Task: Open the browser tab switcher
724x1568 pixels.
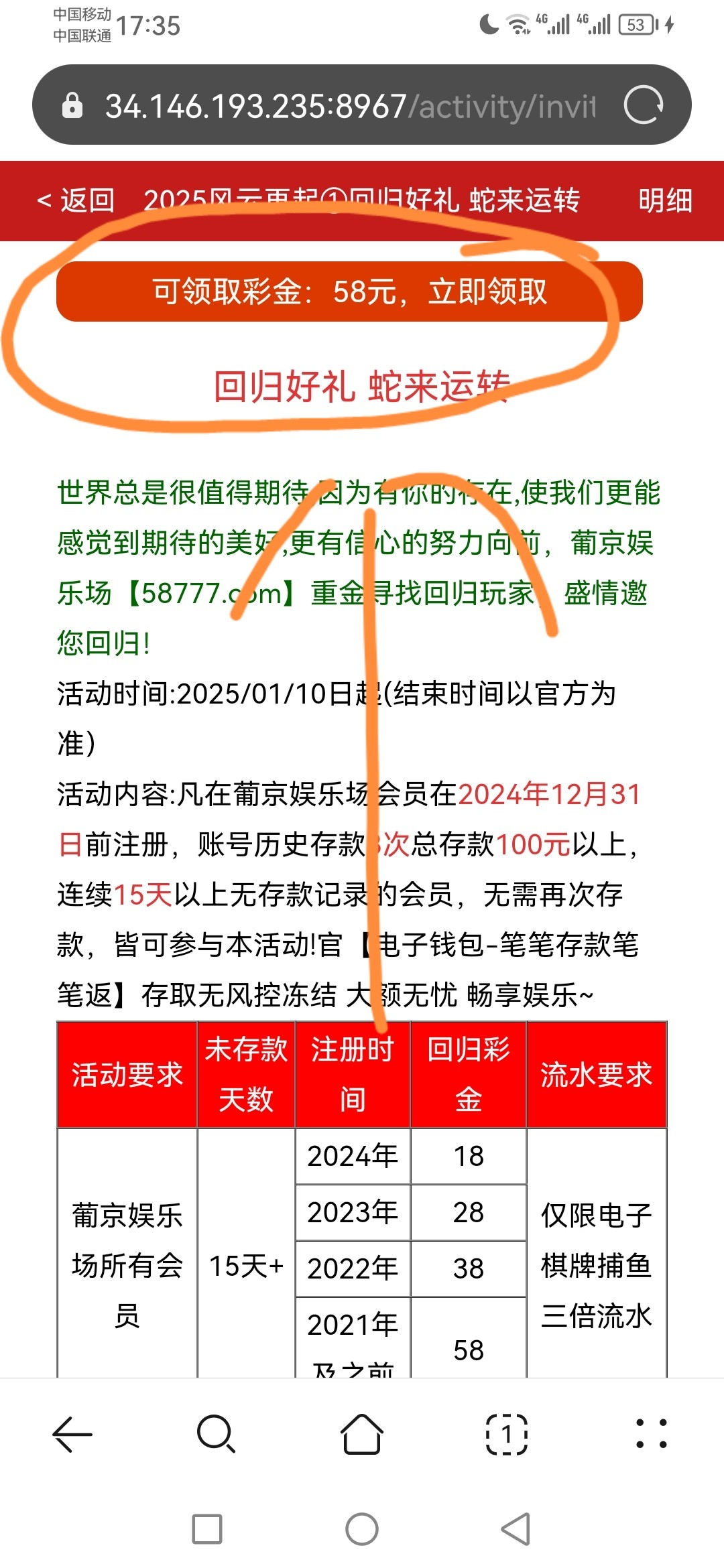Action: [x=506, y=1435]
